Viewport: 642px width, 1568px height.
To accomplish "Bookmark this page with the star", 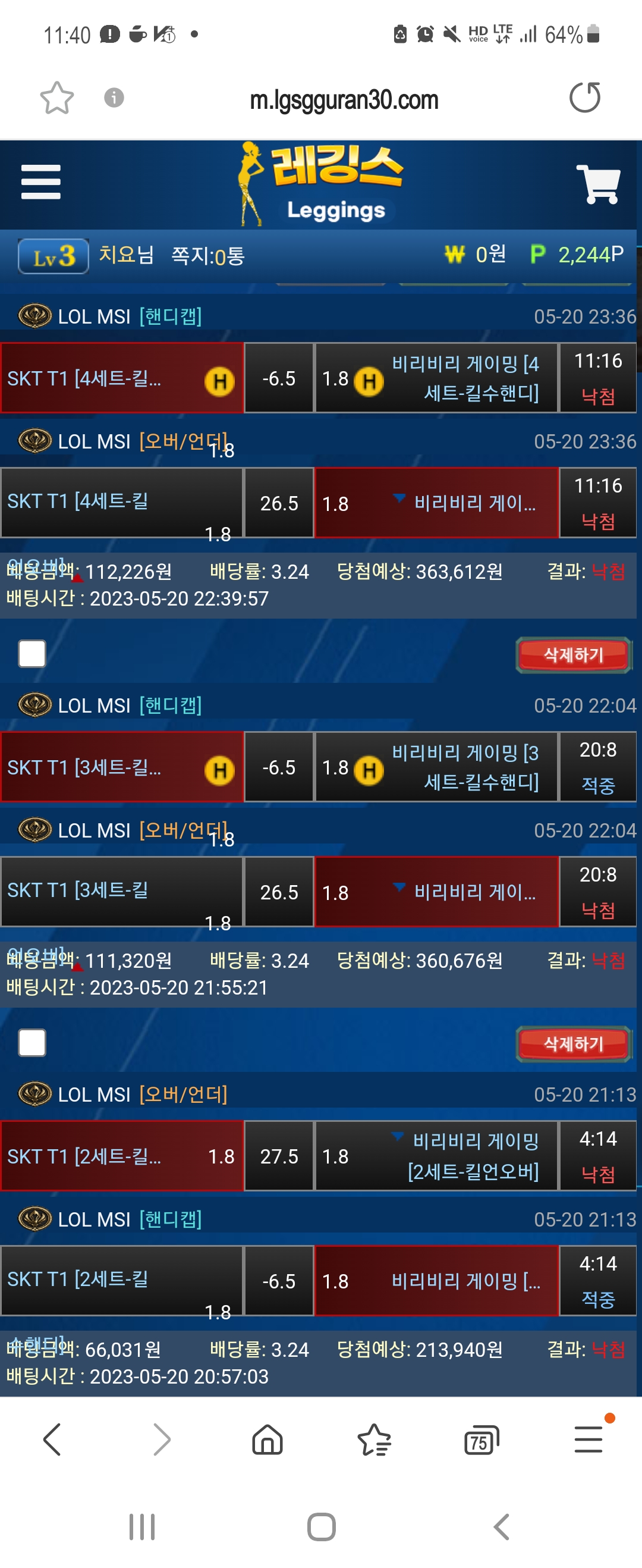I will (x=56, y=98).
